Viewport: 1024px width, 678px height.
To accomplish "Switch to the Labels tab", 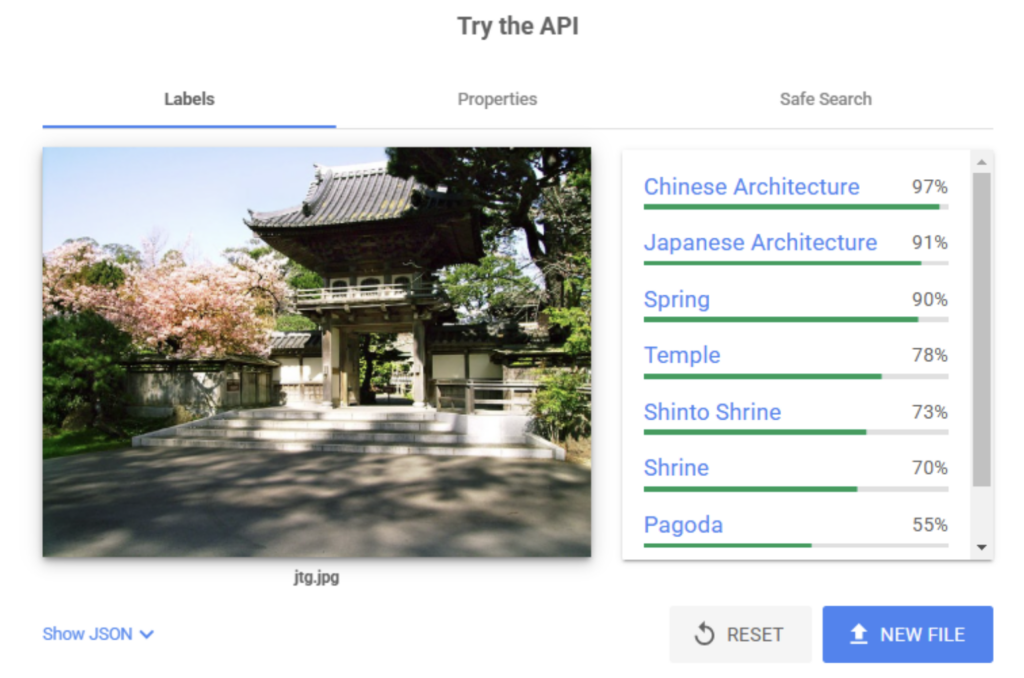I will pos(189,99).
